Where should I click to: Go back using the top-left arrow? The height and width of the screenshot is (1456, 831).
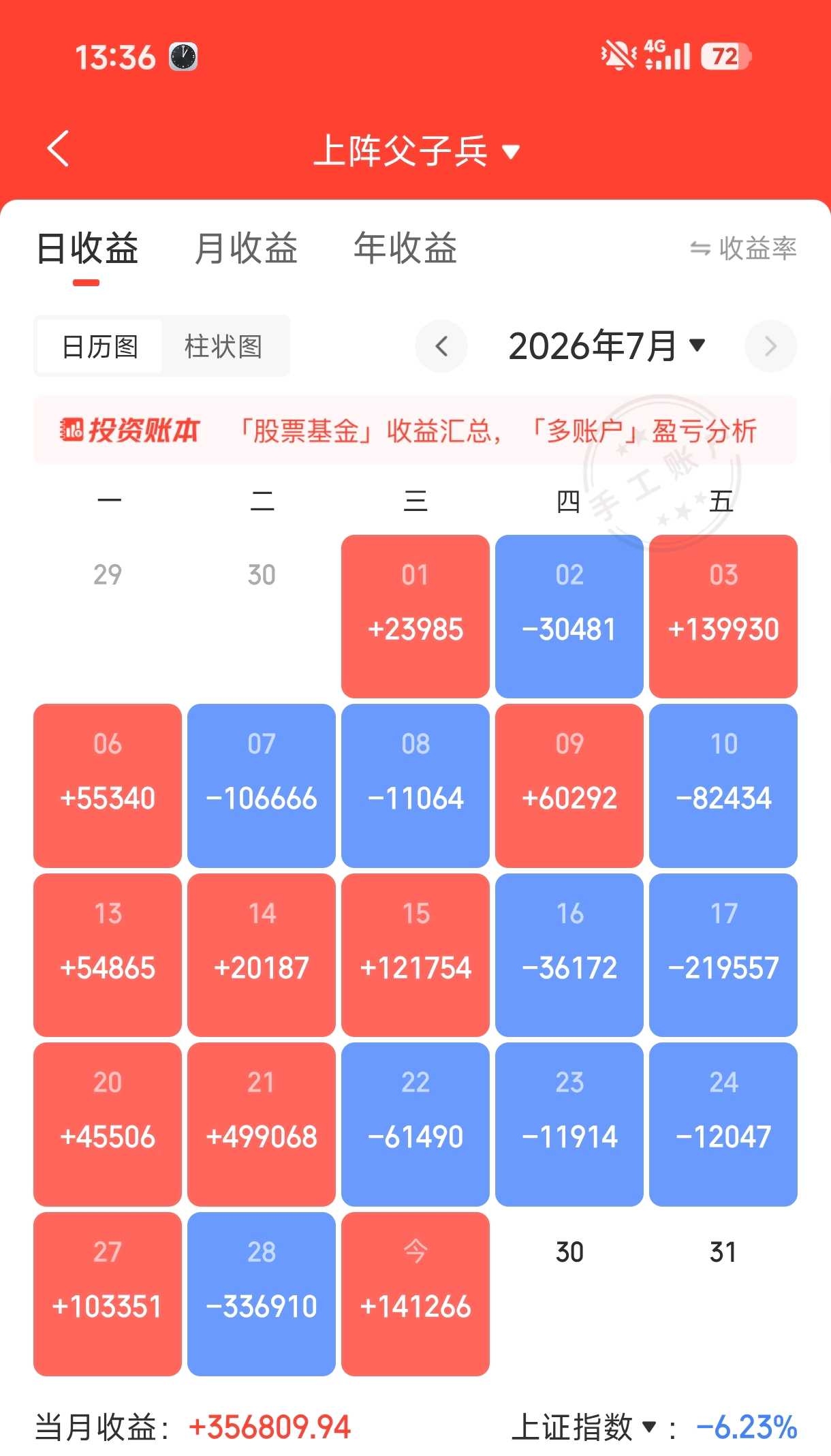click(x=59, y=149)
